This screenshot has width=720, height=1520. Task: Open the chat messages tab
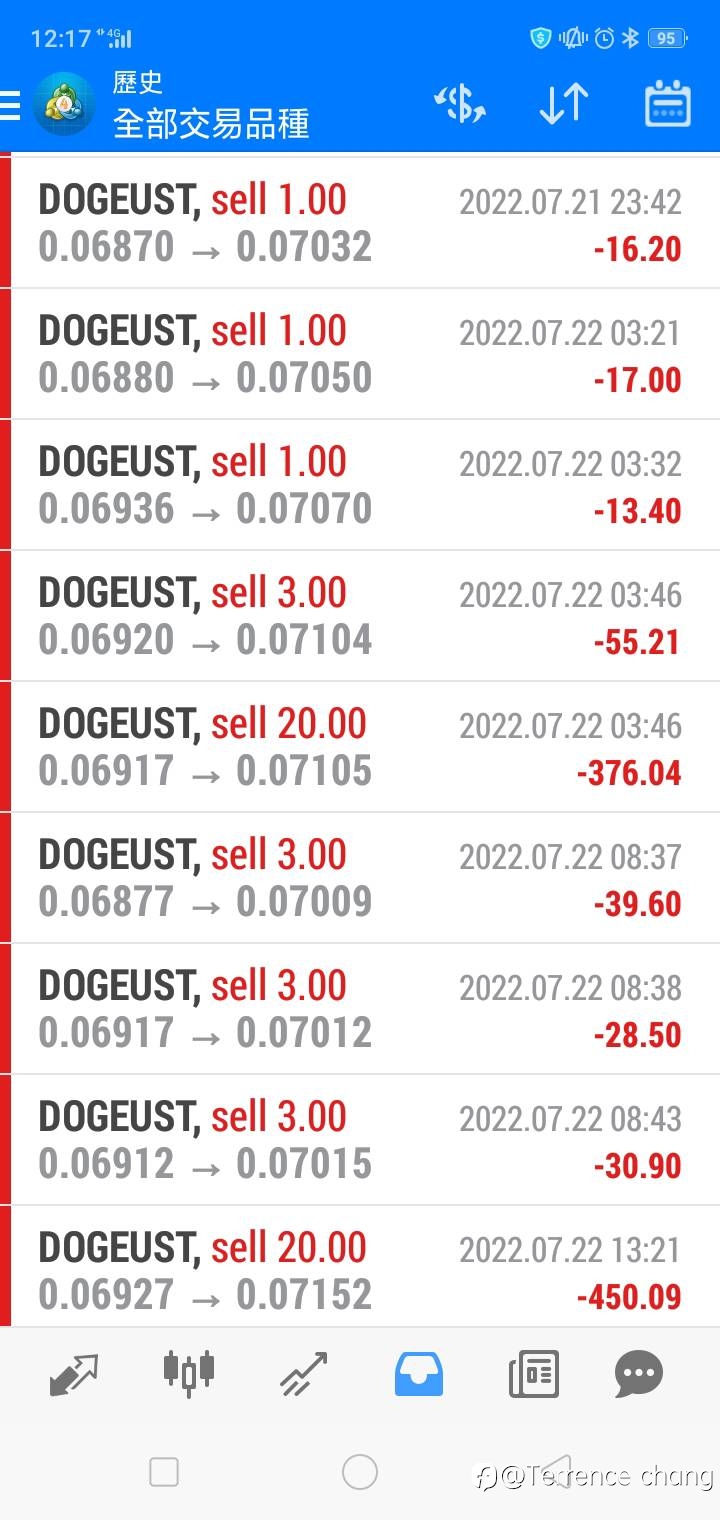pyautogui.click(x=639, y=1374)
